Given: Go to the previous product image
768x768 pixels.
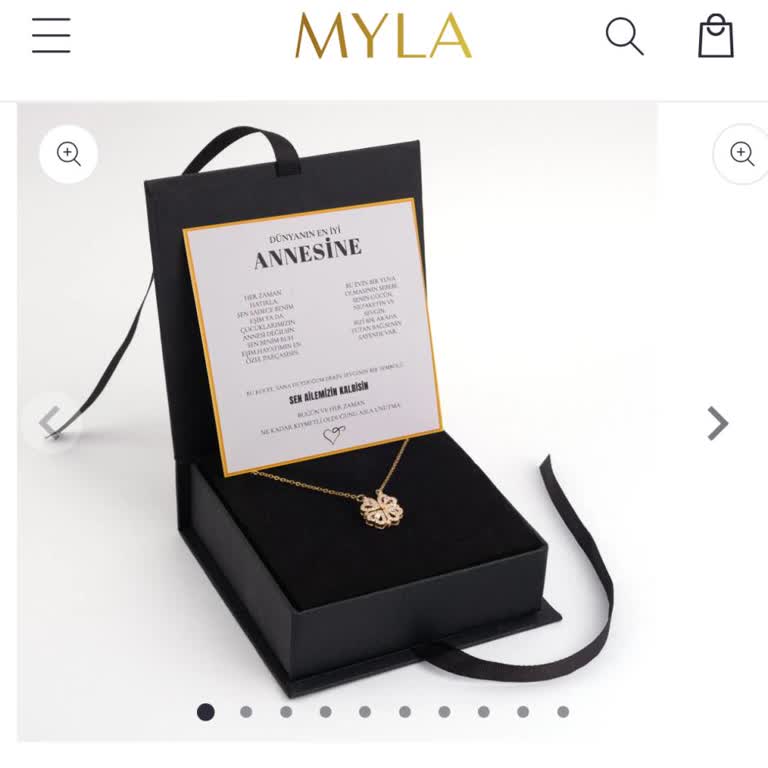Looking at the screenshot, I should click(x=49, y=423).
